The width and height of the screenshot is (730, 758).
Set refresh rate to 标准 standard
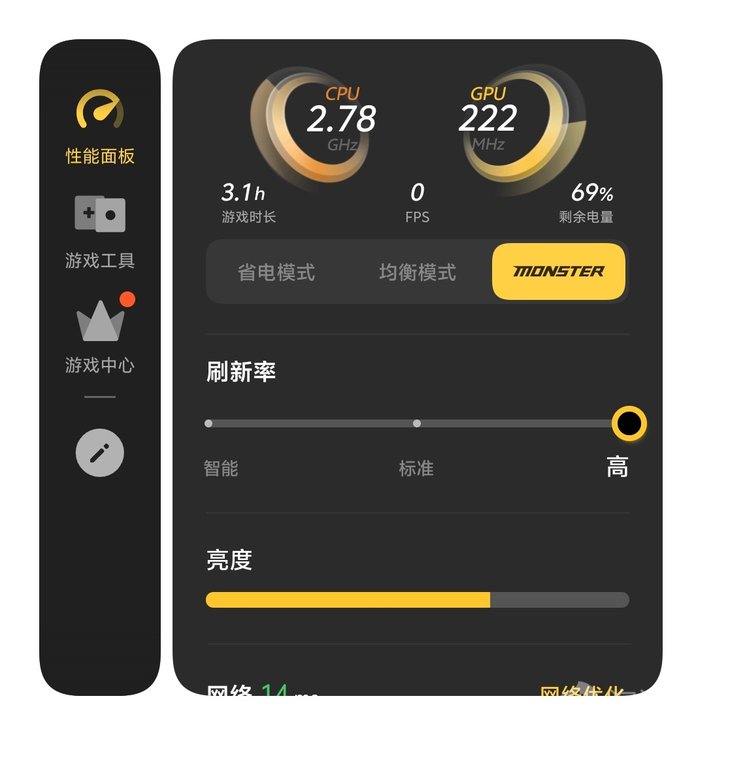pyautogui.click(x=417, y=423)
